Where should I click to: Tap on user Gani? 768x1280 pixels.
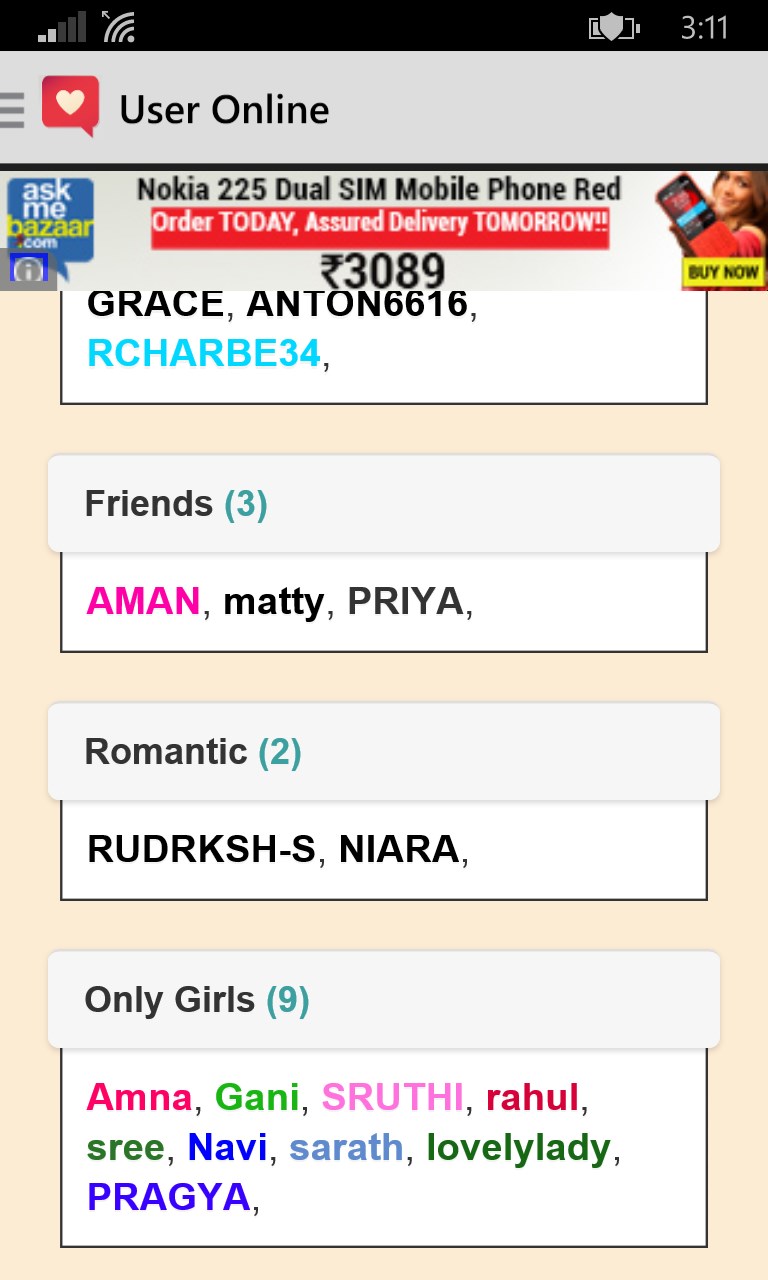pos(257,1098)
